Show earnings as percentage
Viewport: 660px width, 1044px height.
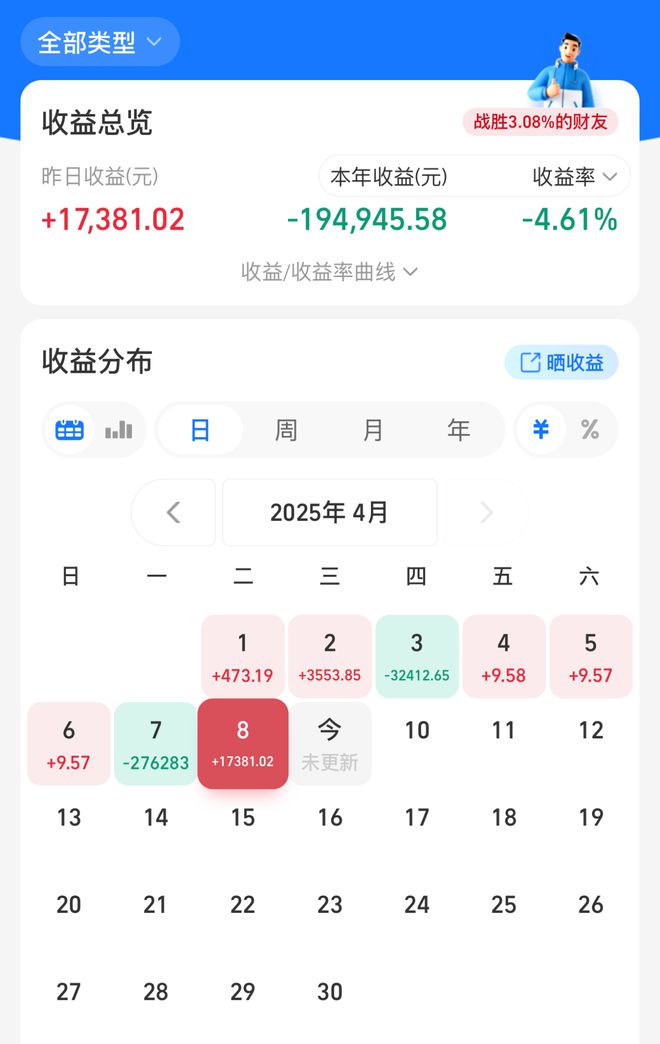pyautogui.click(x=590, y=430)
